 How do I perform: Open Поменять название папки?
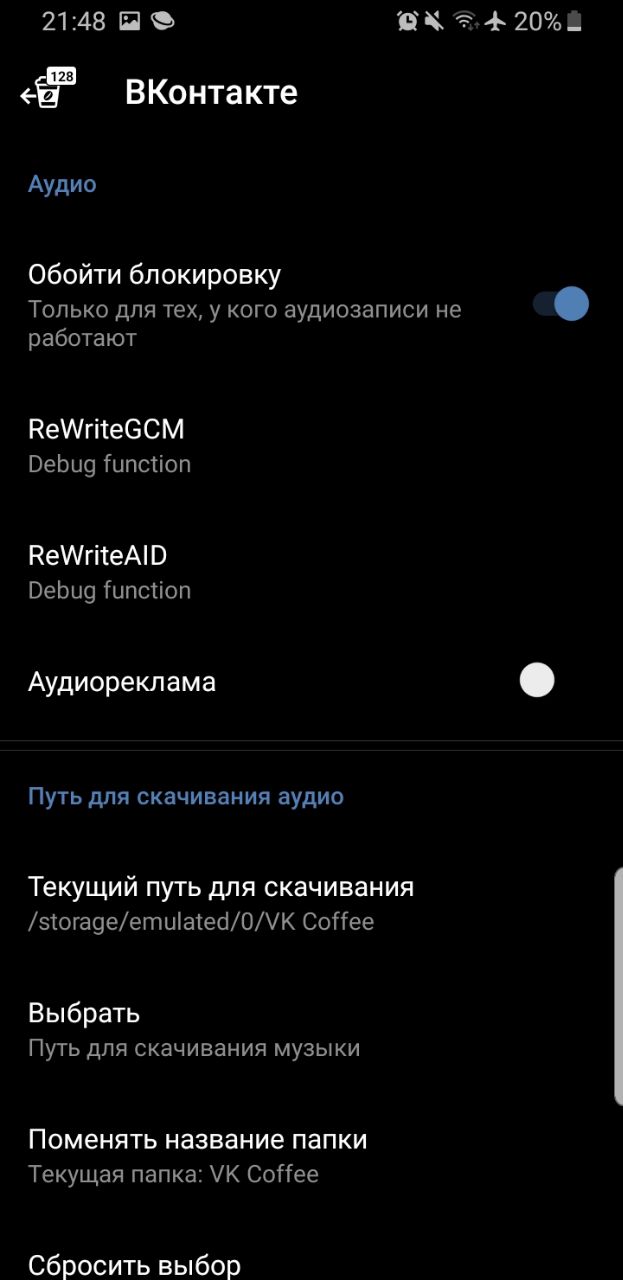click(x=311, y=1155)
